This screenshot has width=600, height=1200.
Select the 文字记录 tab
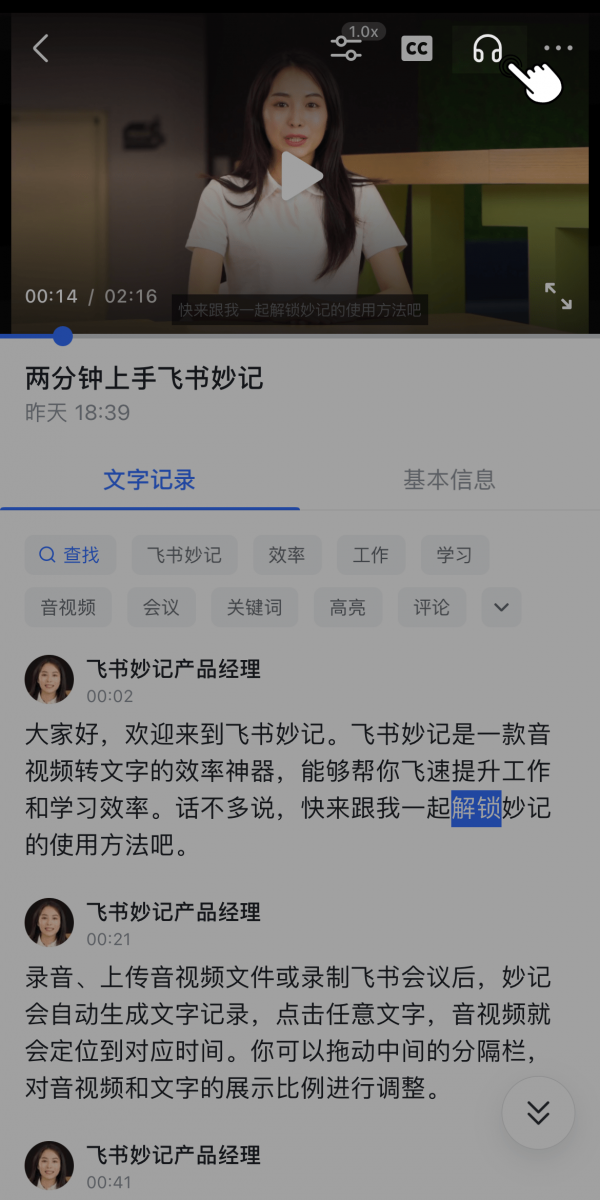(150, 480)
